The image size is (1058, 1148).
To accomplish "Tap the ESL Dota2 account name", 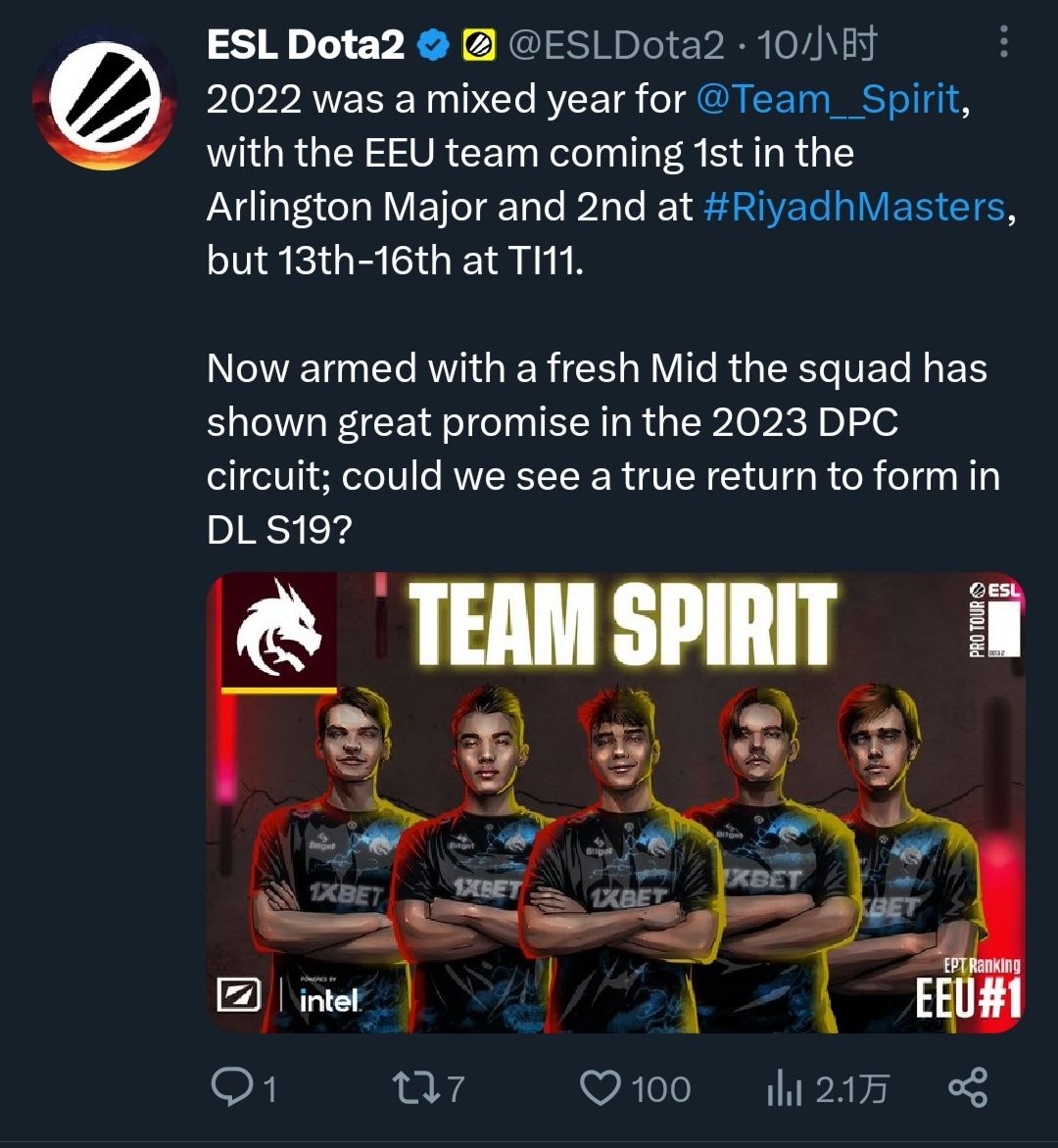I will (x=306, y=44).
